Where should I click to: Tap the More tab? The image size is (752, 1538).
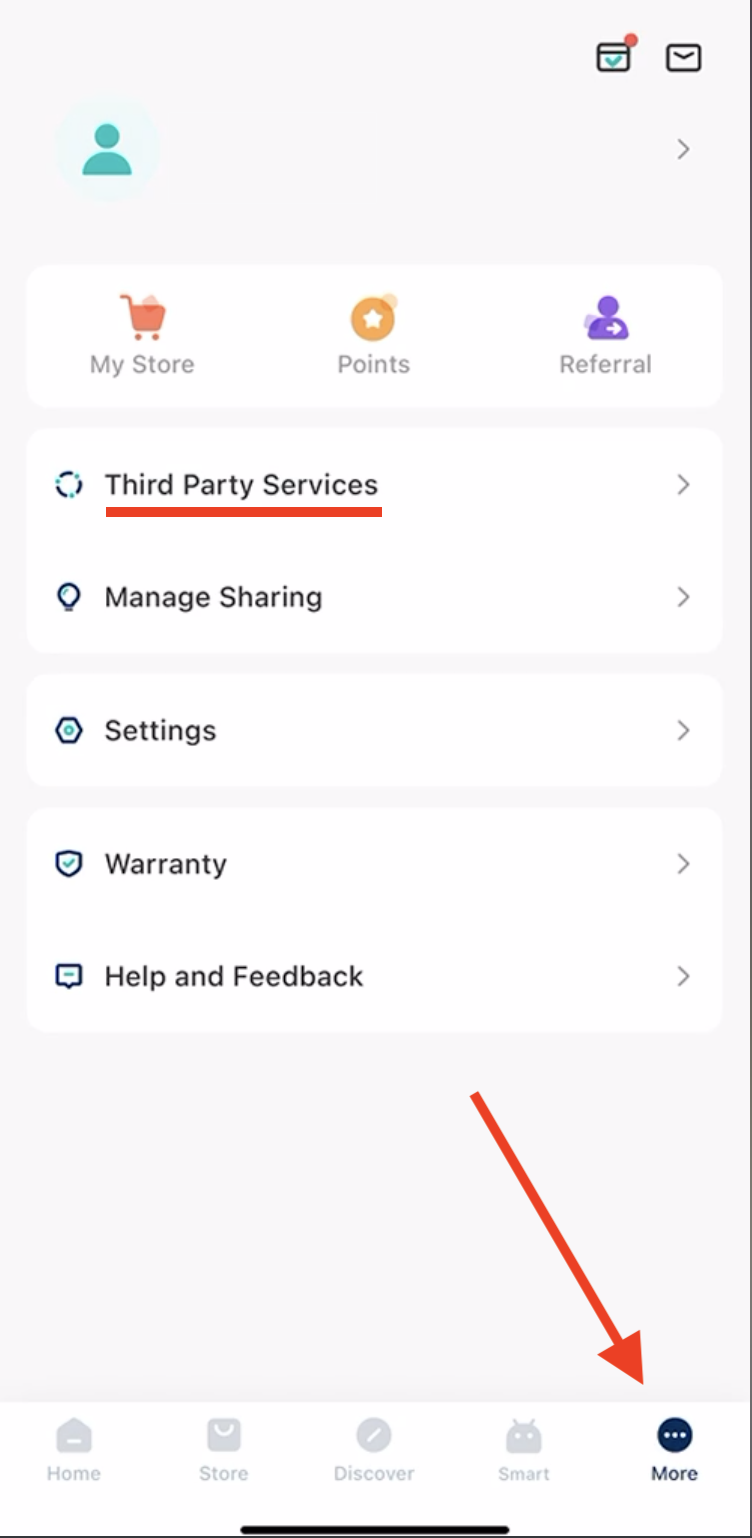click(675, 1449)
